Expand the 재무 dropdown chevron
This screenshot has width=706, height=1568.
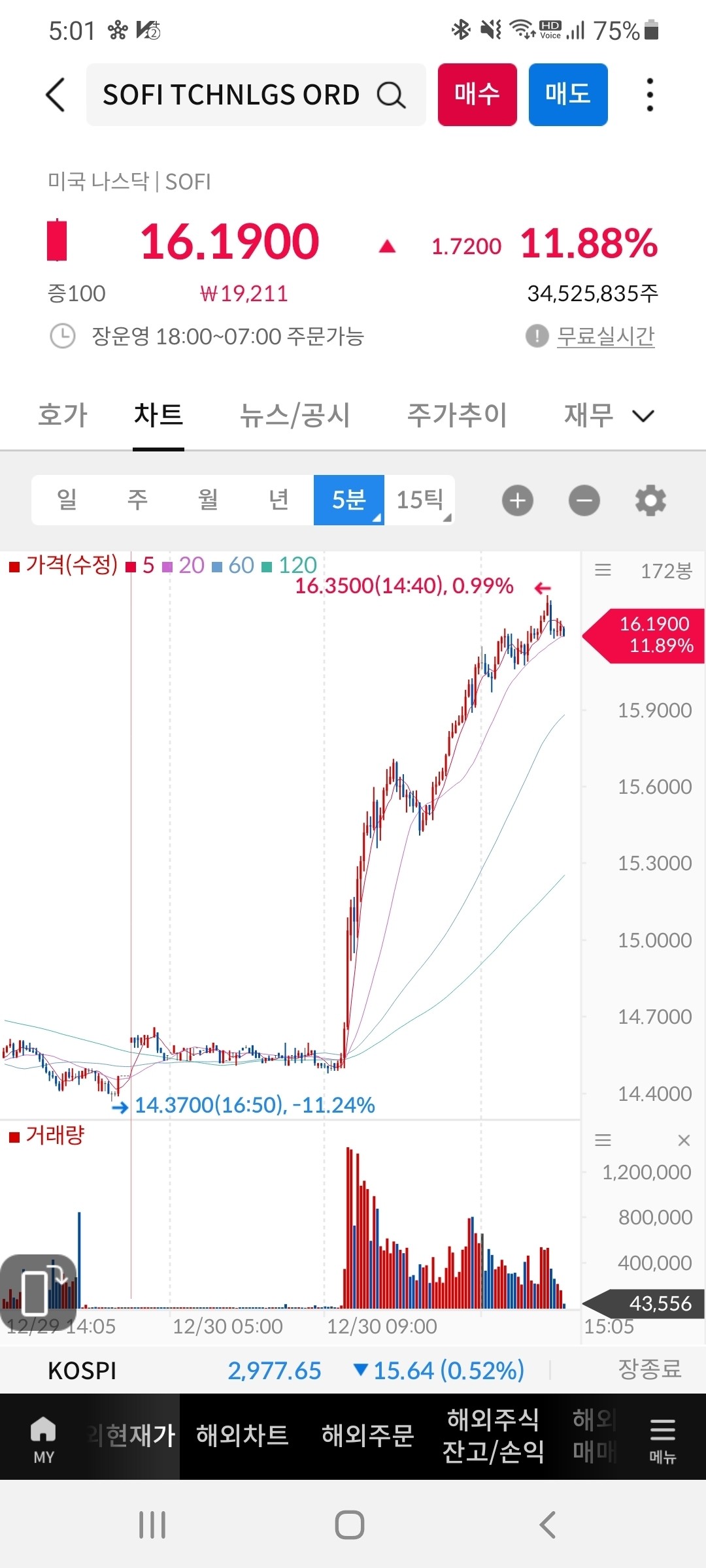643,416
